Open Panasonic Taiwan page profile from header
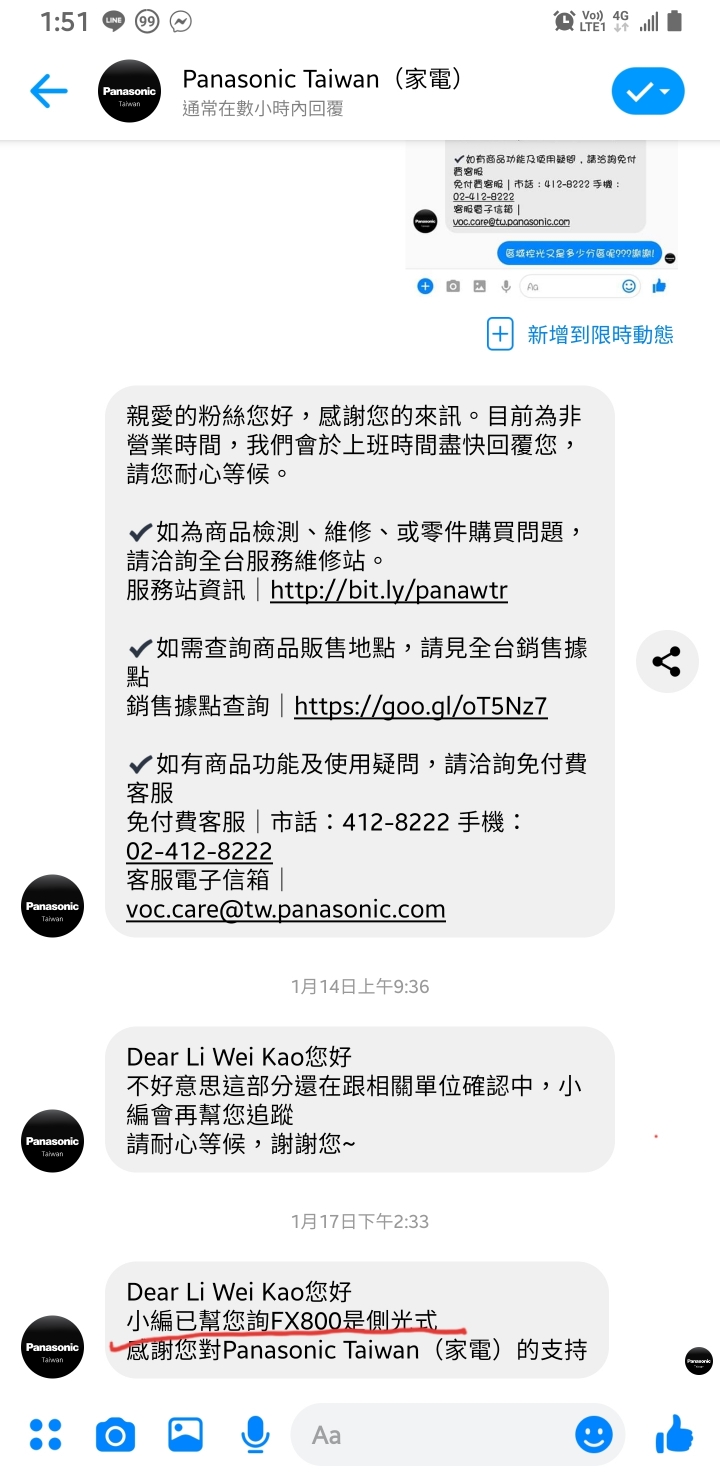The width and height of the screenshot is (720, 1480). point(131,92)
